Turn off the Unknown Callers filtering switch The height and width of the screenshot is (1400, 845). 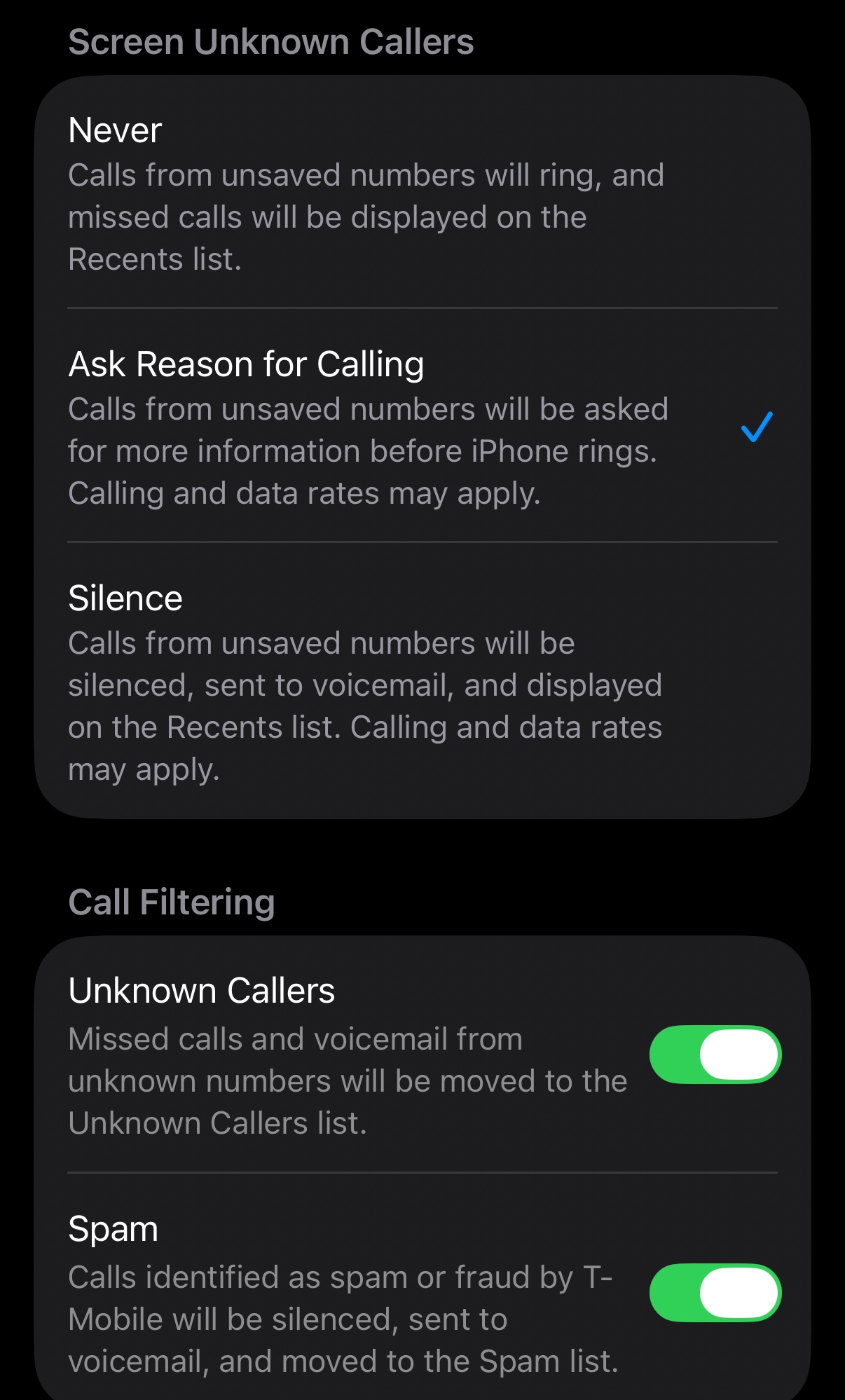point(715,1055)
